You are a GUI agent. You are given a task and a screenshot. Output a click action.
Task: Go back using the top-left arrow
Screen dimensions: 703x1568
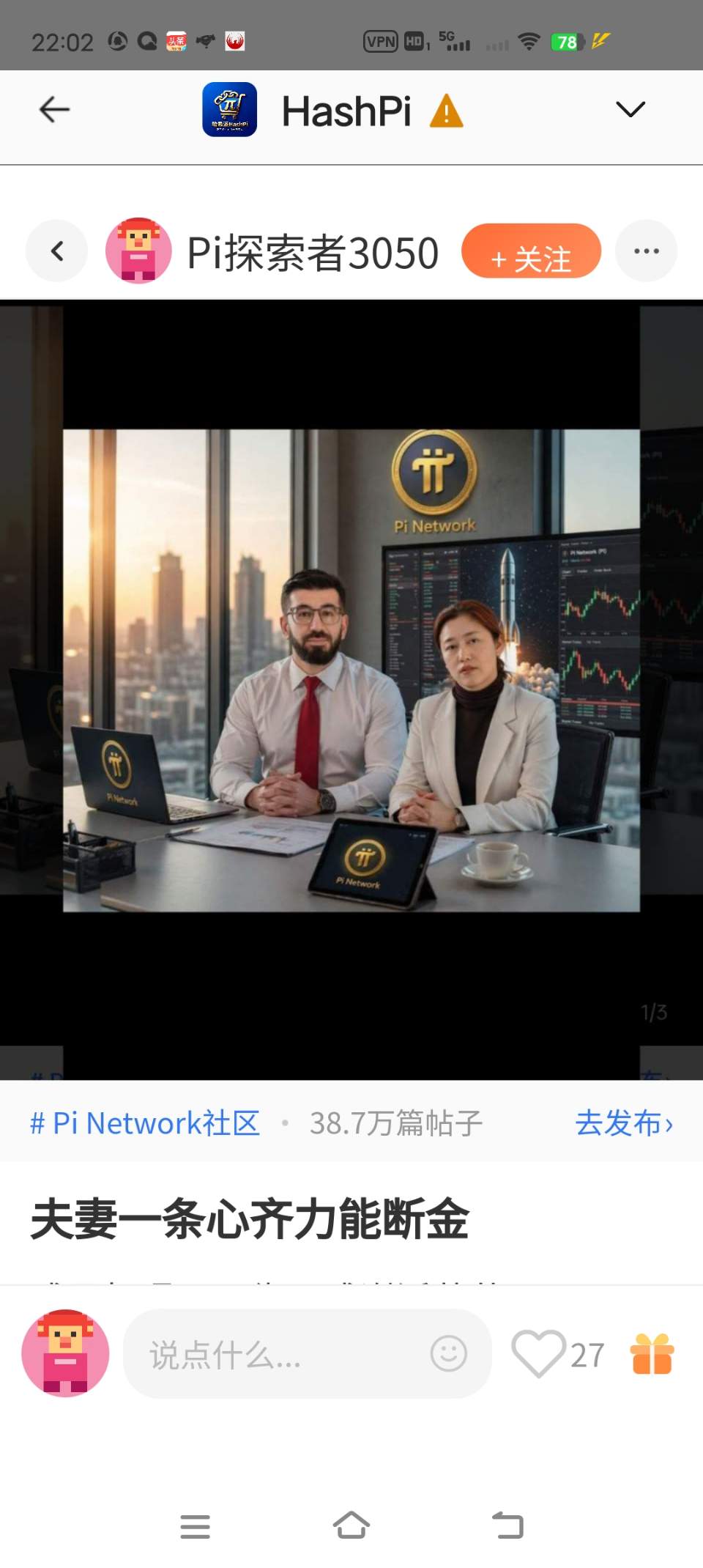(x=54, y=110)
